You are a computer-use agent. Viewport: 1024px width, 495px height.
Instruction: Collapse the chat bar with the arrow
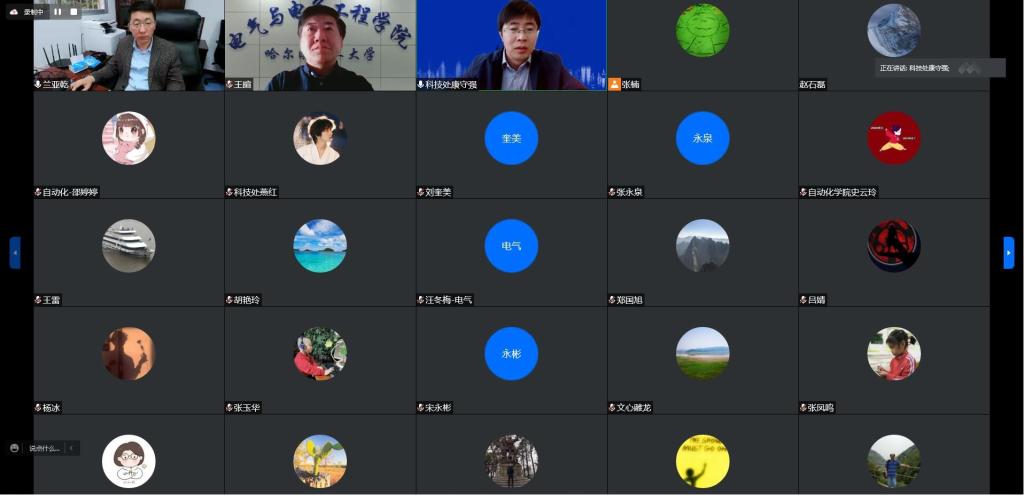pyautogui.click(x=72, y=448)
